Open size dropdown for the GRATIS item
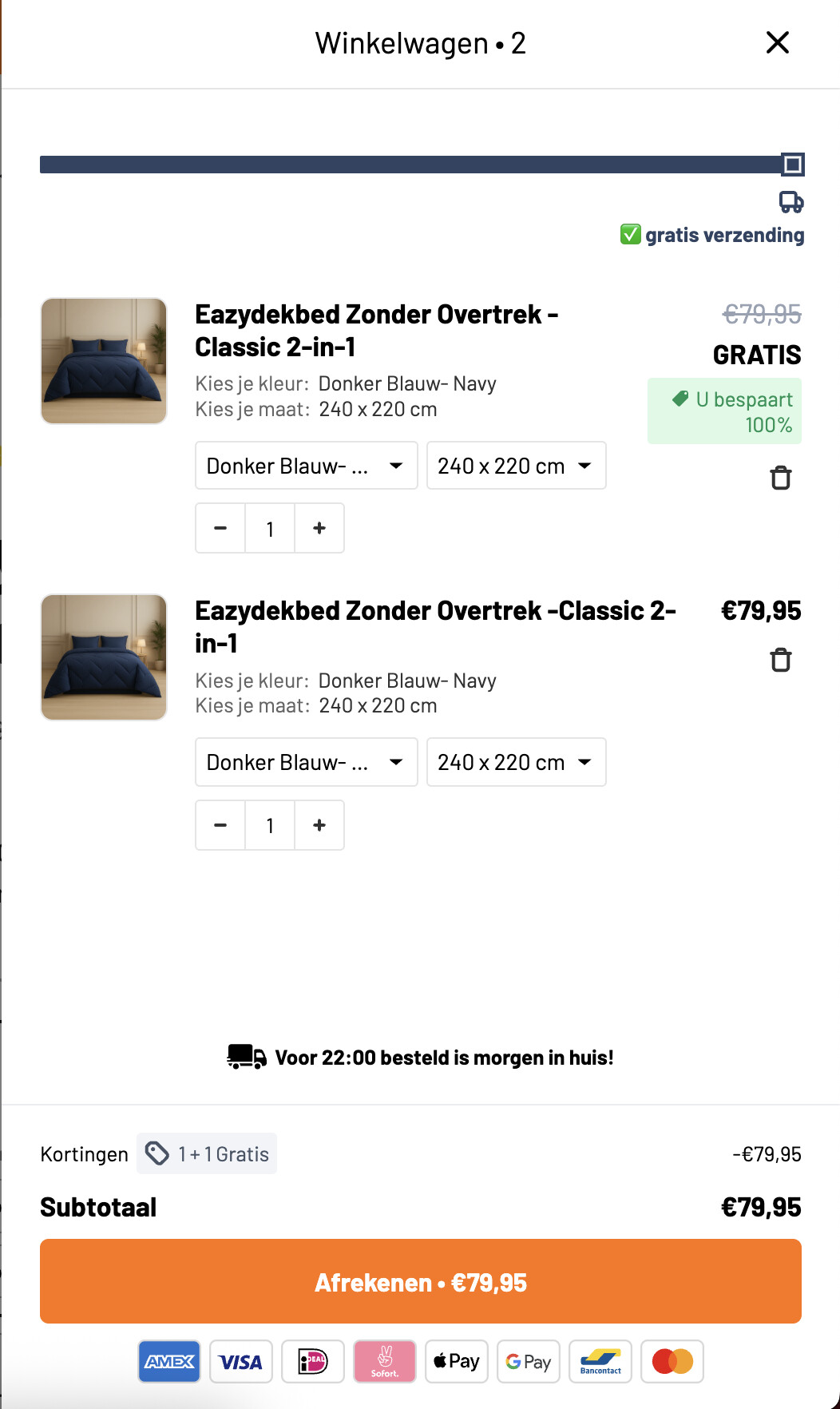The image size is (840, 1409). click(x=516, y=466)
